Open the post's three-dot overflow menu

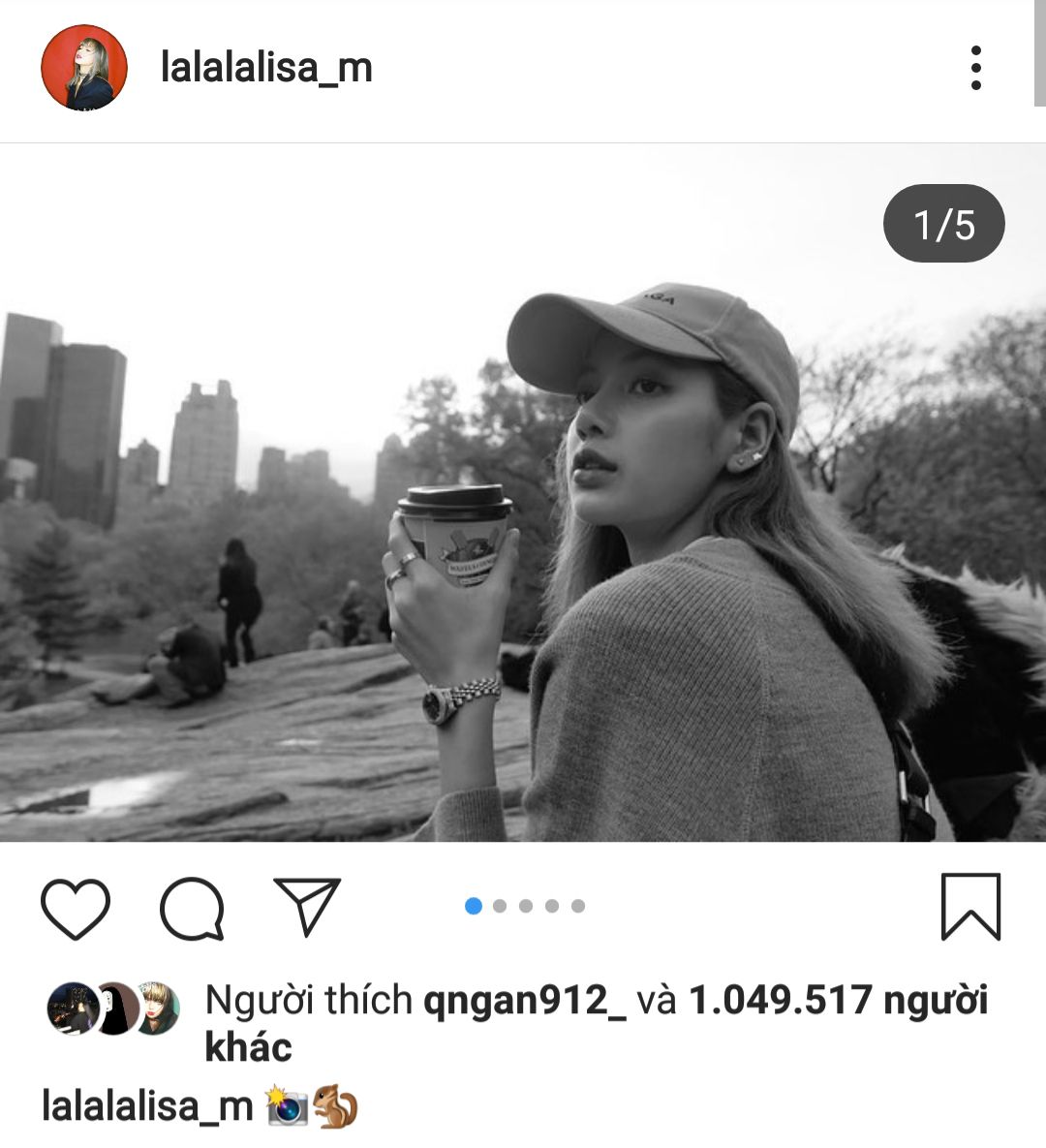[975, 68]
